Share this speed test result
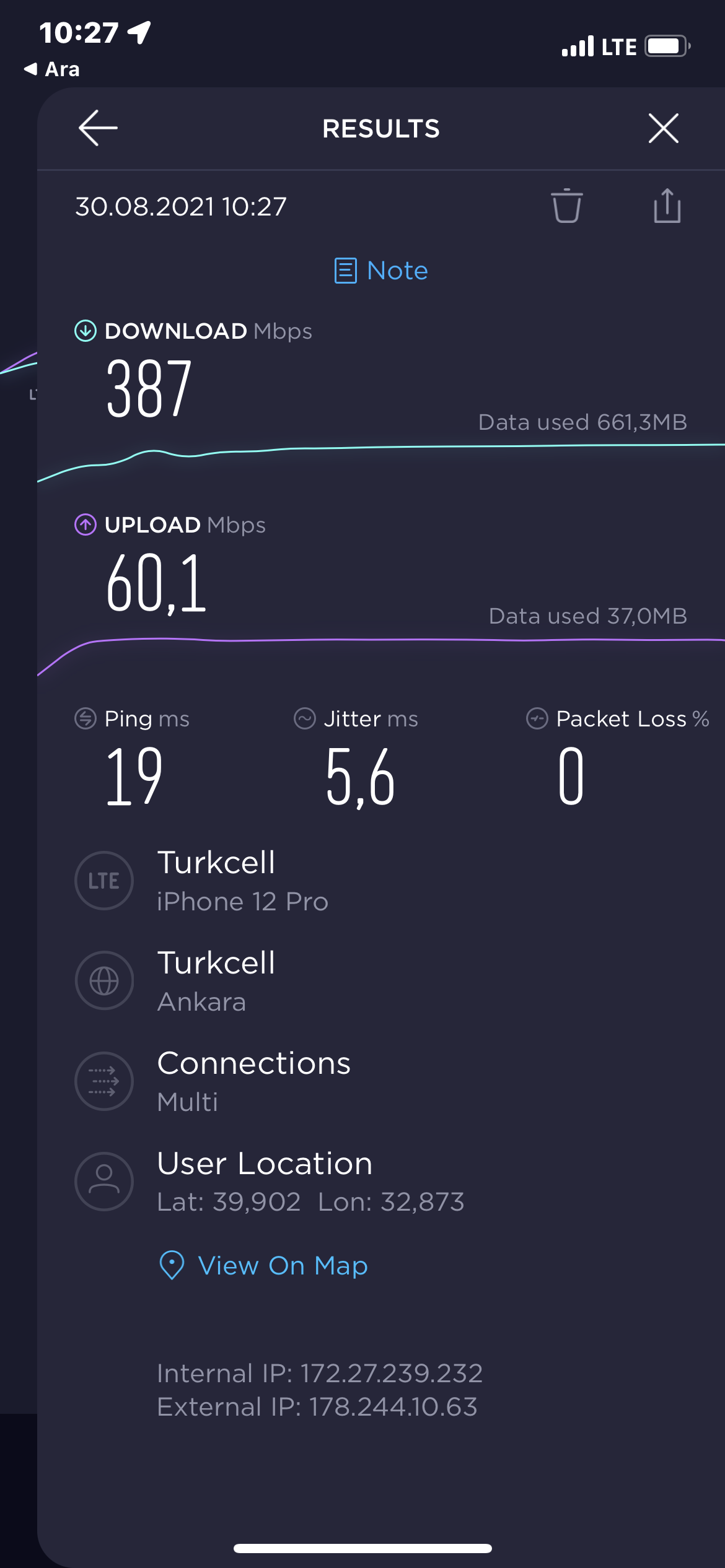725x1568 pixels. (x=667, y=206)
